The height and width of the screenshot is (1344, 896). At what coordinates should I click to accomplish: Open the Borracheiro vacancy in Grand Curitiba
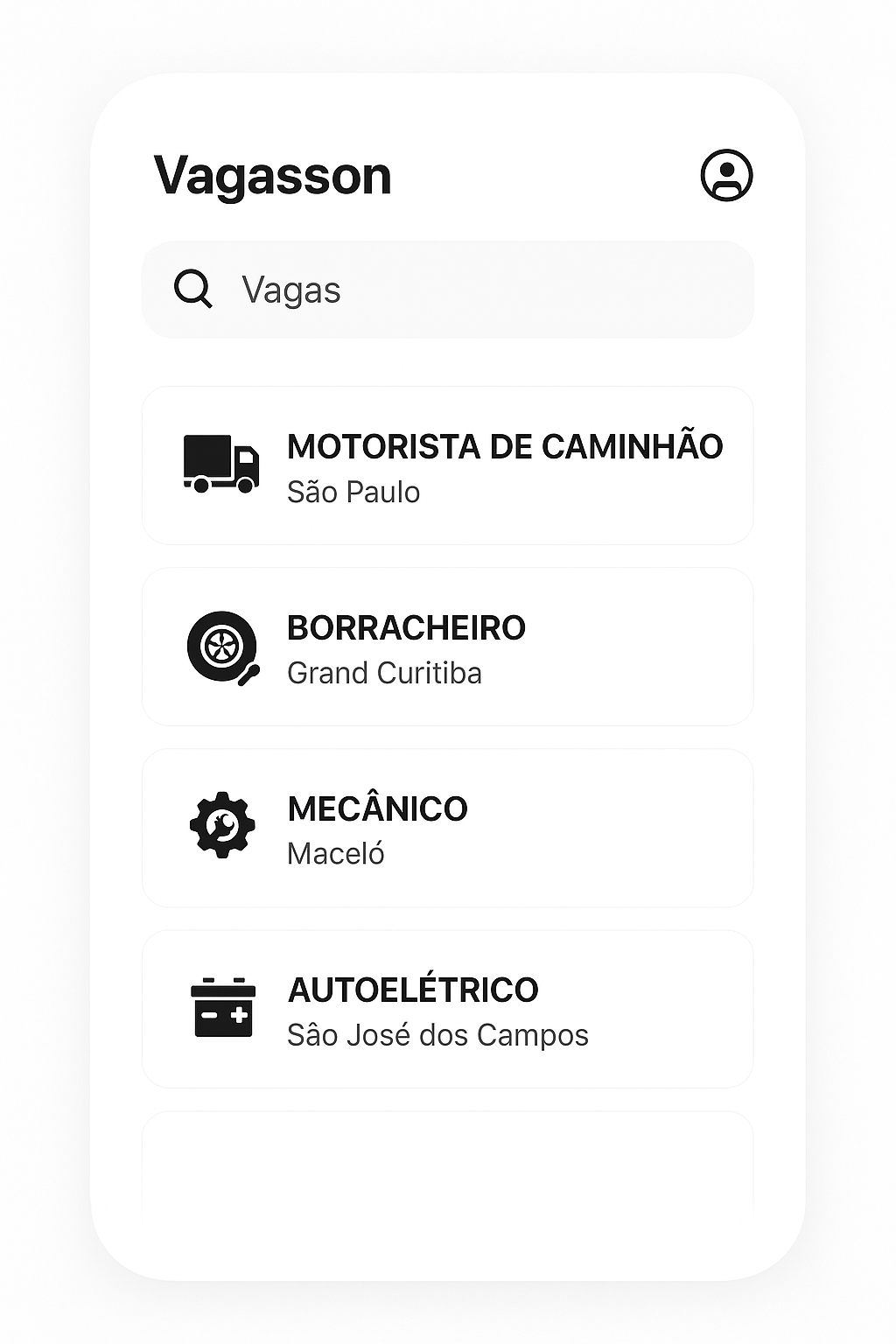tap(448, 646)
